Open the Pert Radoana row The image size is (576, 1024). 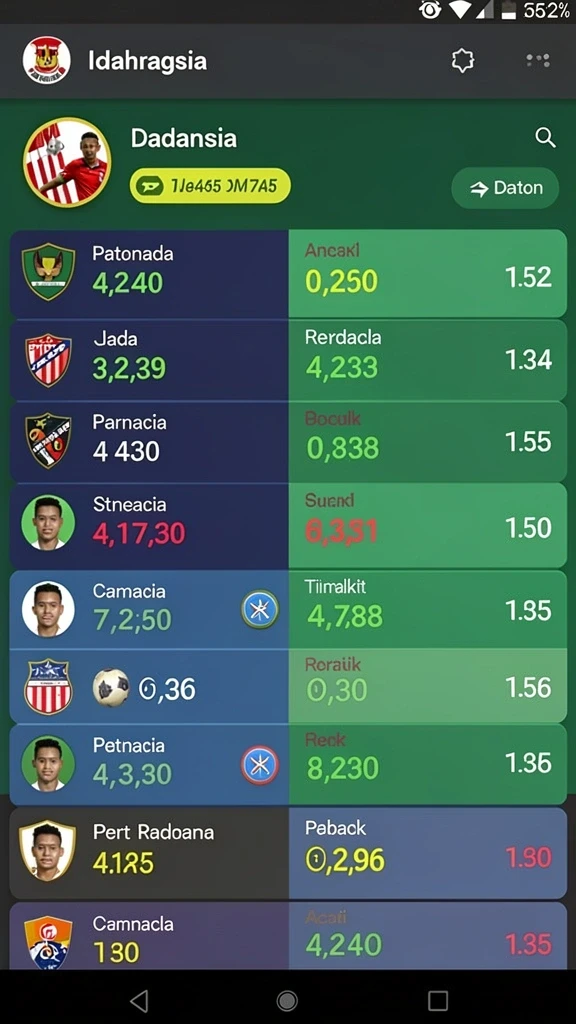point(149,853)
